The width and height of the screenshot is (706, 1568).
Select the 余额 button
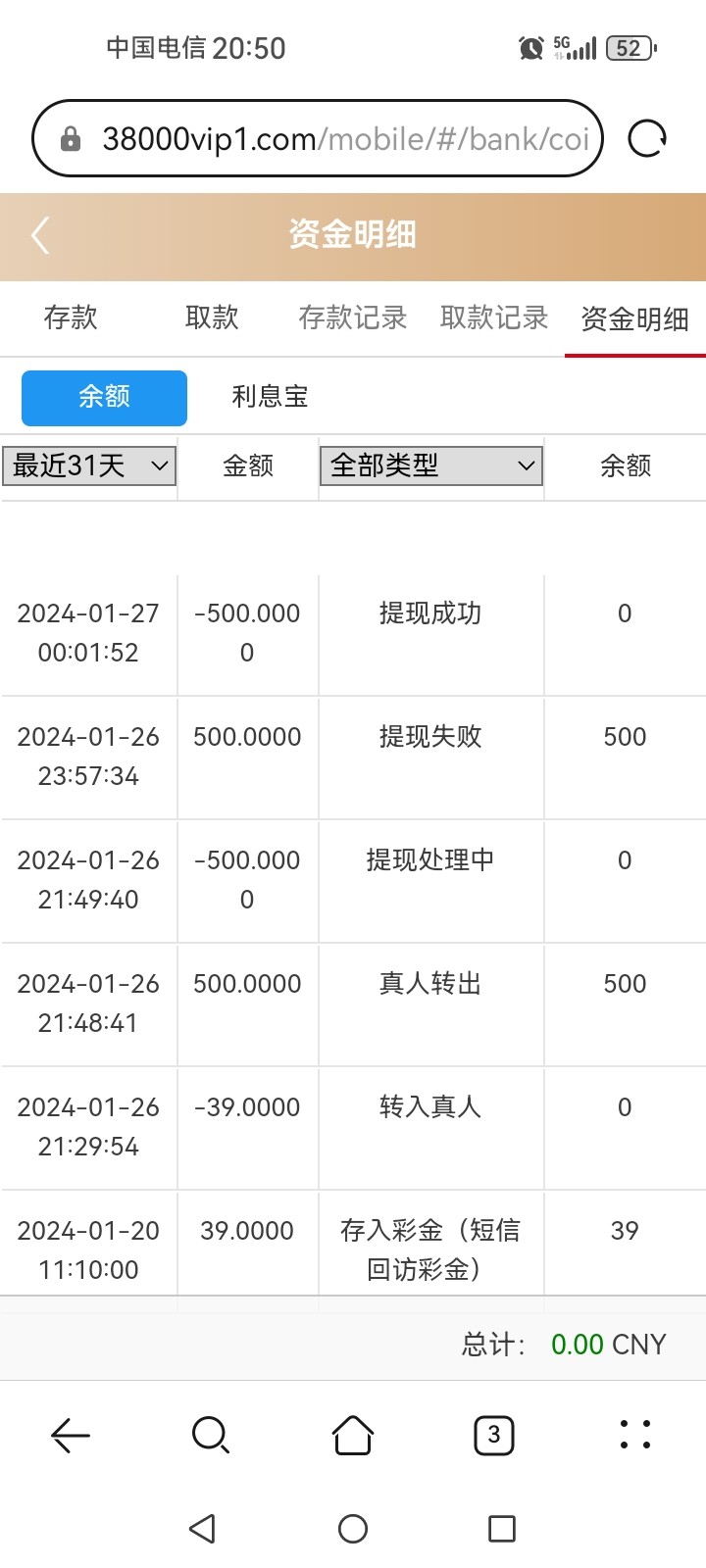click(x=104, y=397)
